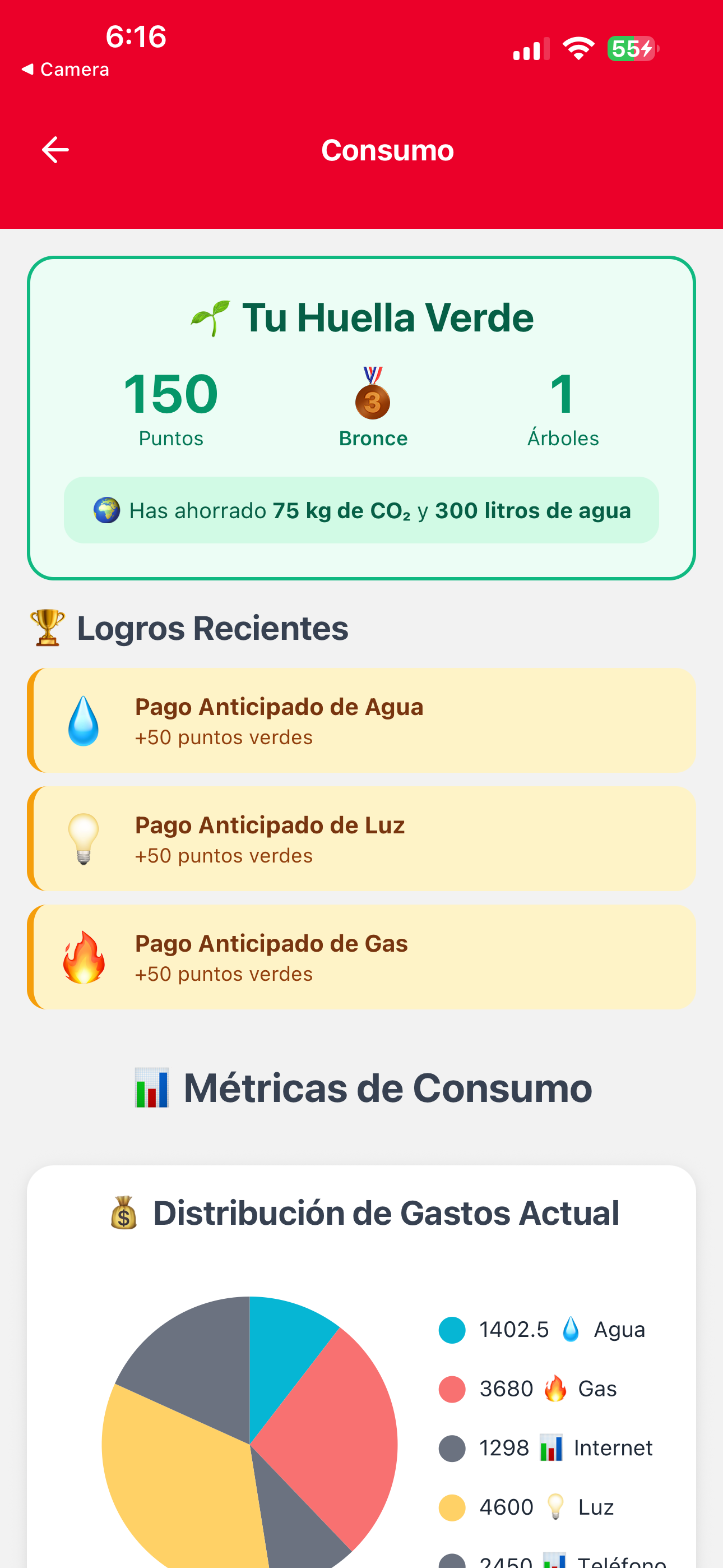Toggle the Luz legend entry in the chart
723x1568 pixels.
(526, 1506)
